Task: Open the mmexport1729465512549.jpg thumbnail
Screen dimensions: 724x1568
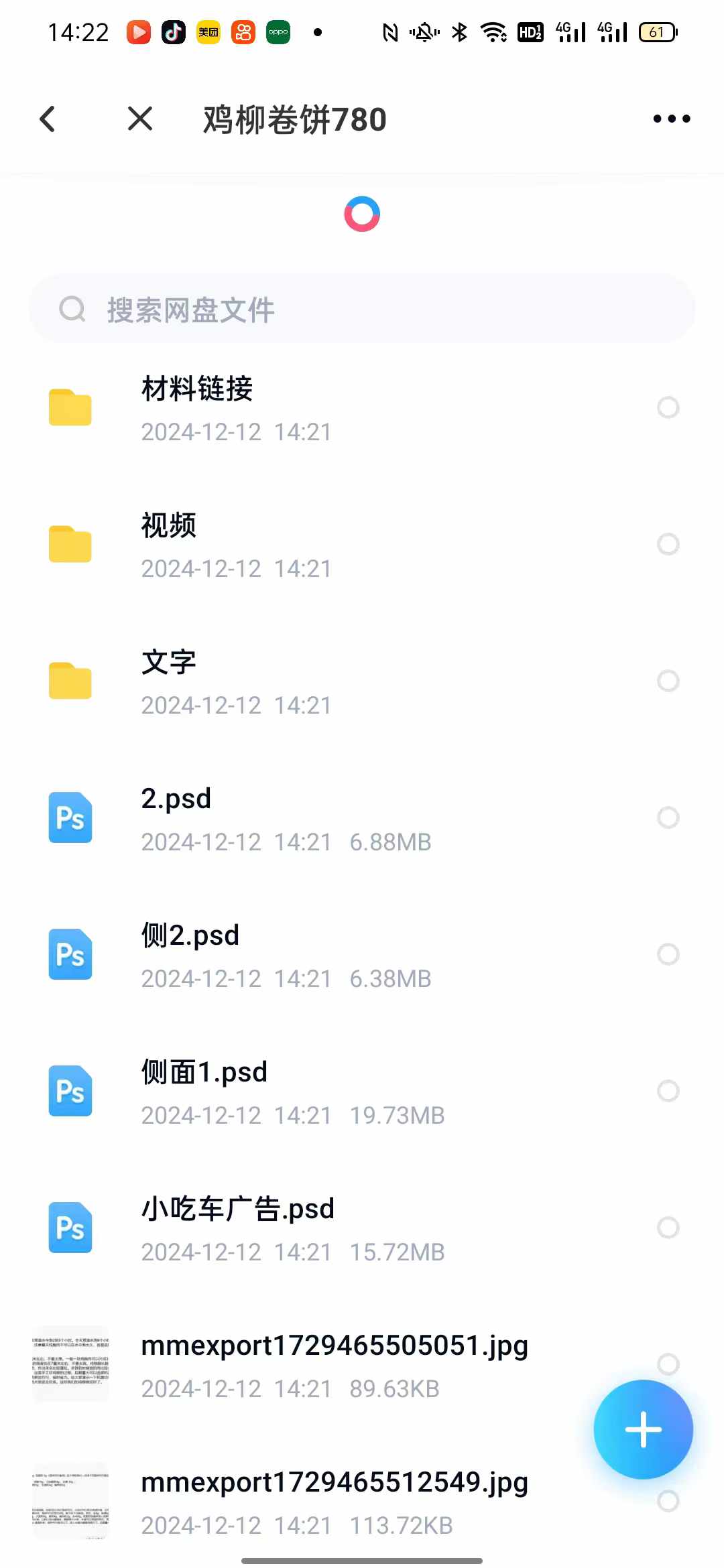Action: [x=70, y=1501]
